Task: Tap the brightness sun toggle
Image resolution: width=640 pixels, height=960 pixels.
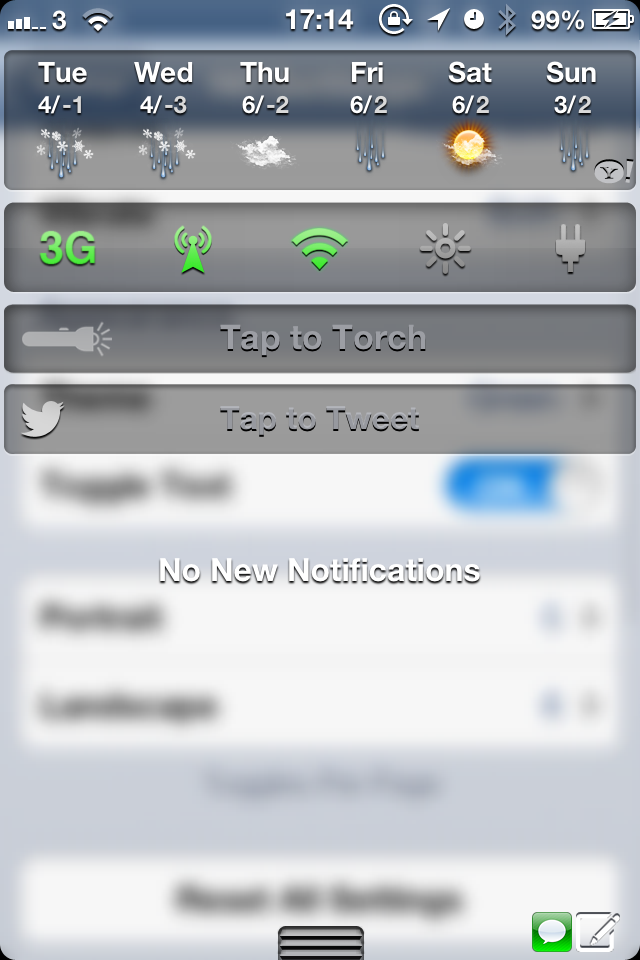Action: coord(445,249)
